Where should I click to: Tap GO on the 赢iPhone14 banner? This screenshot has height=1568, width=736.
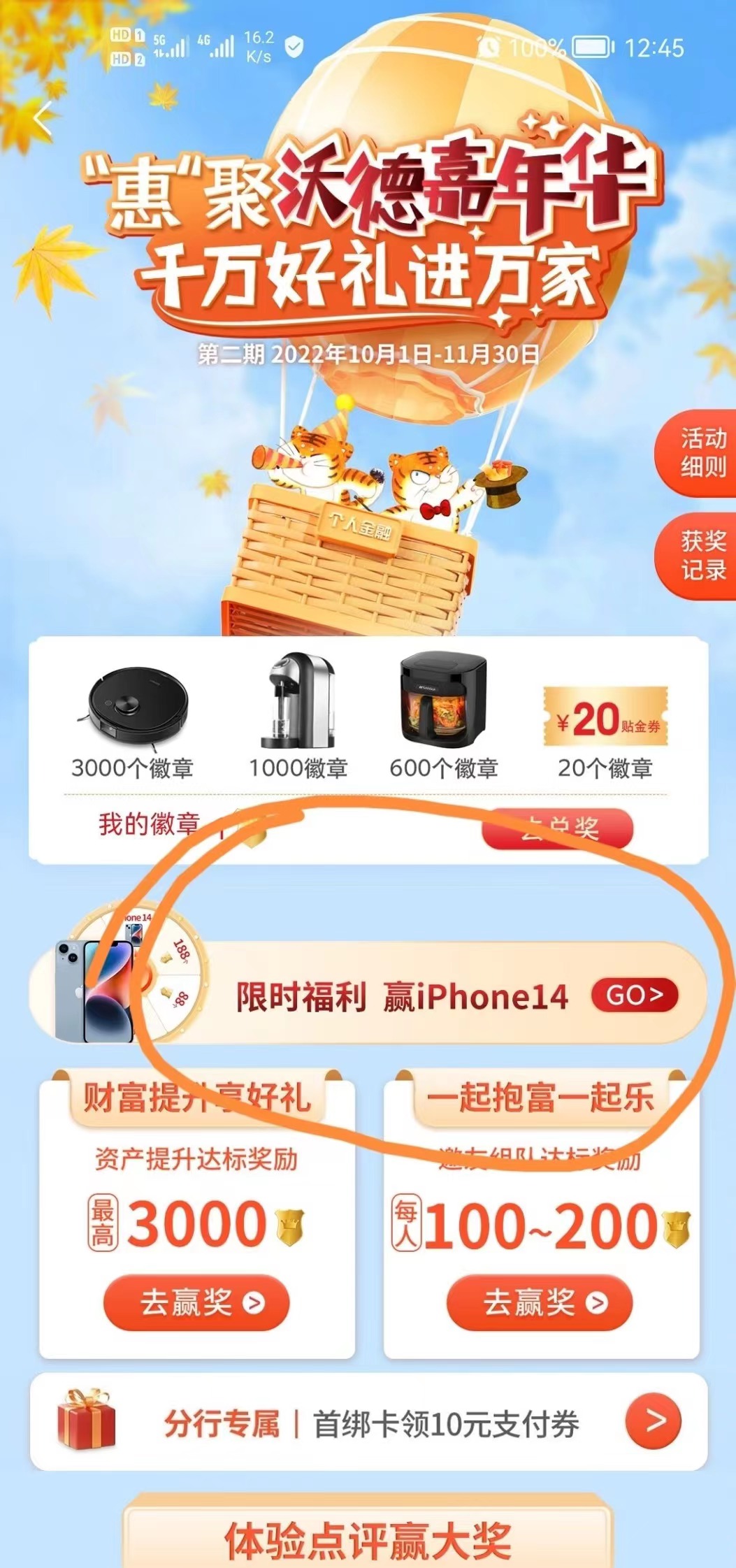click(x=634, y=995)
